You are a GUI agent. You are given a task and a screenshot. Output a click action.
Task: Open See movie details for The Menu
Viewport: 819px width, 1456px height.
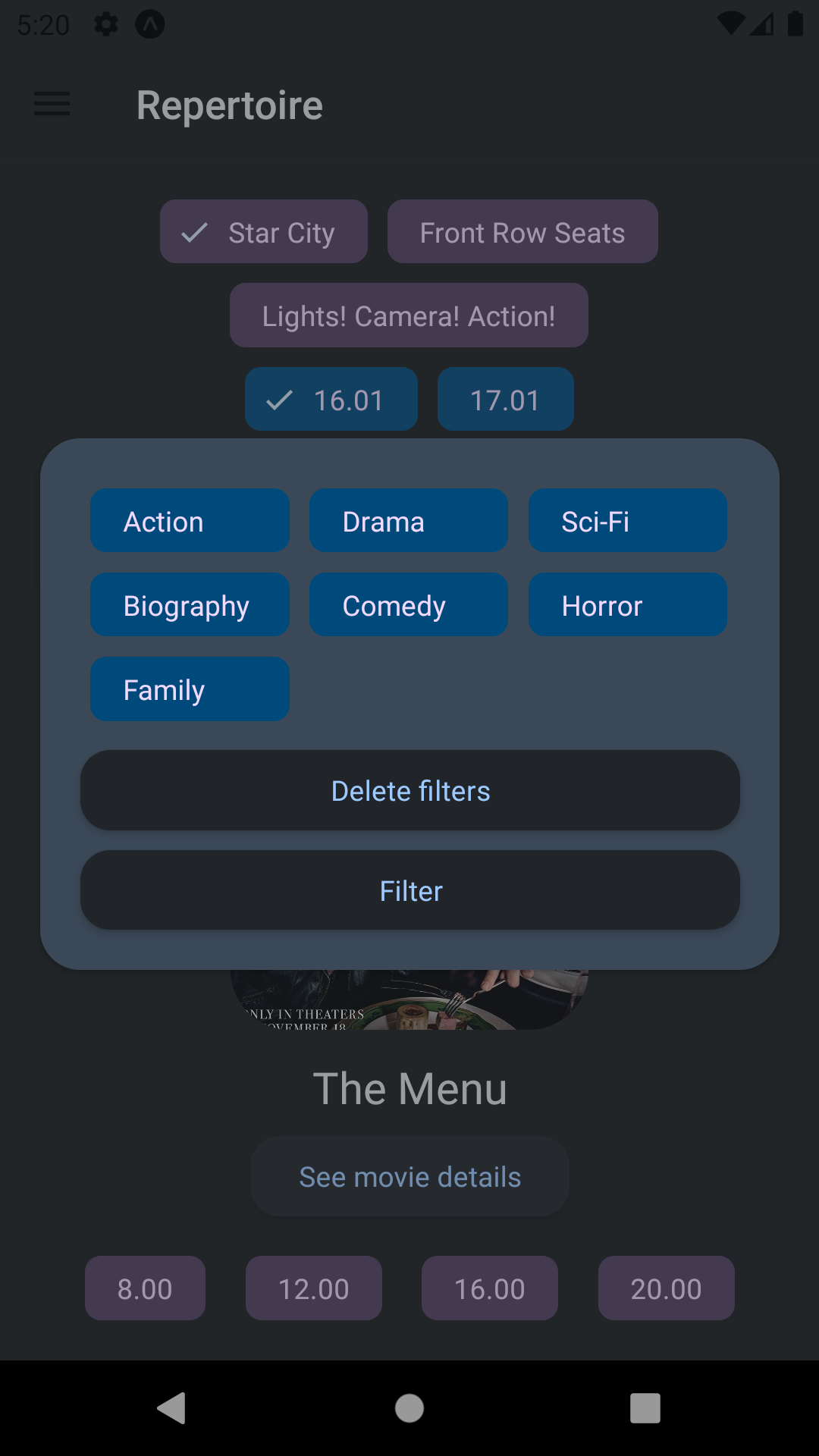409,1176
